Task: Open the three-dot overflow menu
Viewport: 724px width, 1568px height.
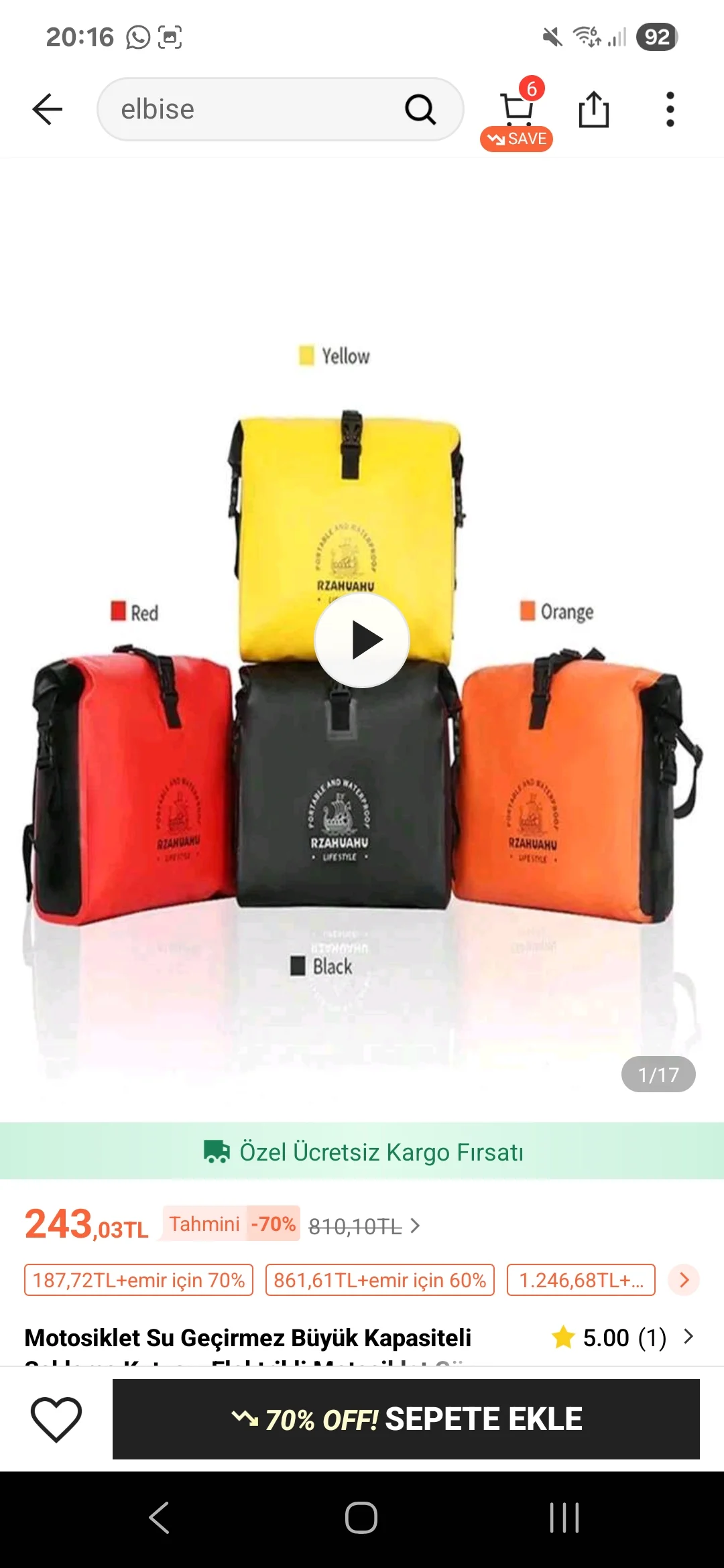Action: tap(670, 109)
